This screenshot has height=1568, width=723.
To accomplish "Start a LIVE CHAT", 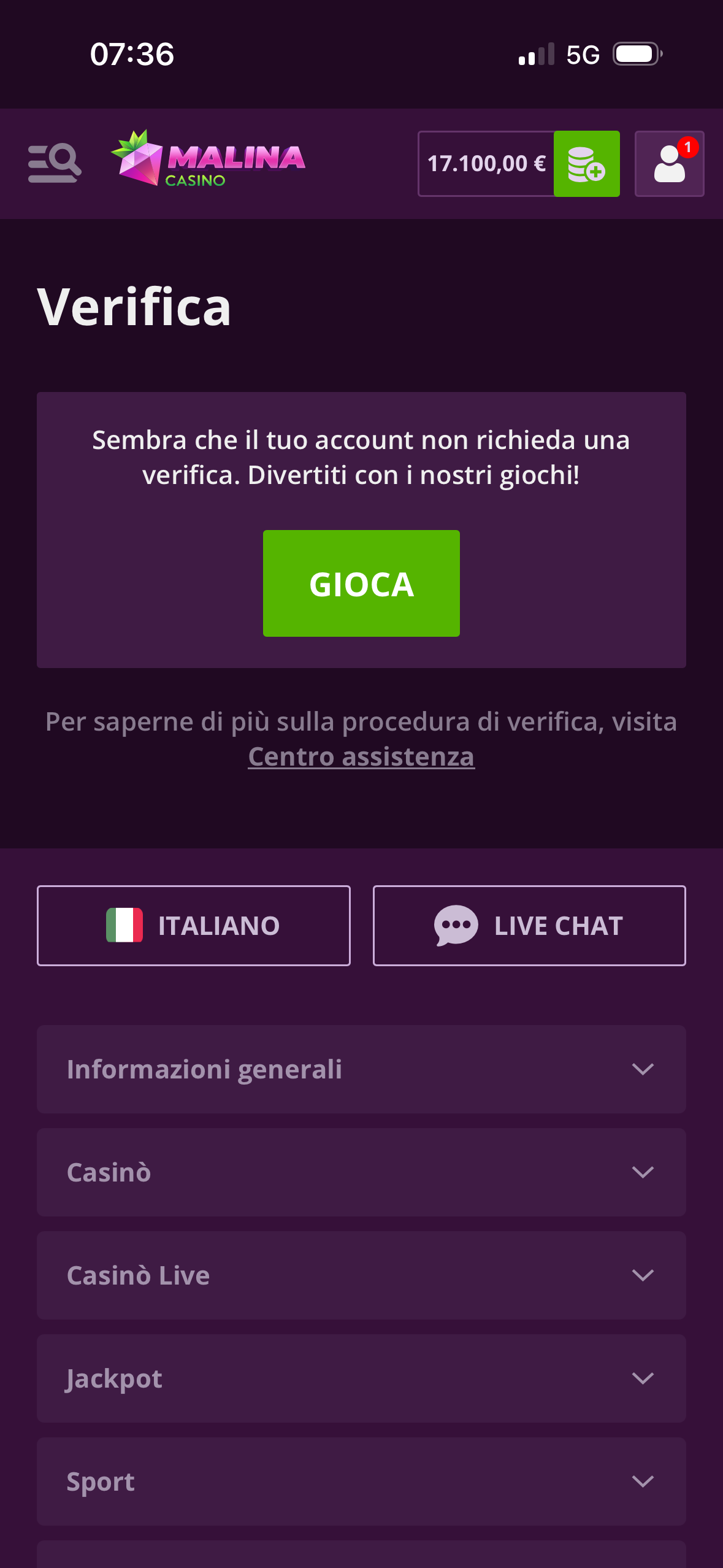I will coord(529,926).
